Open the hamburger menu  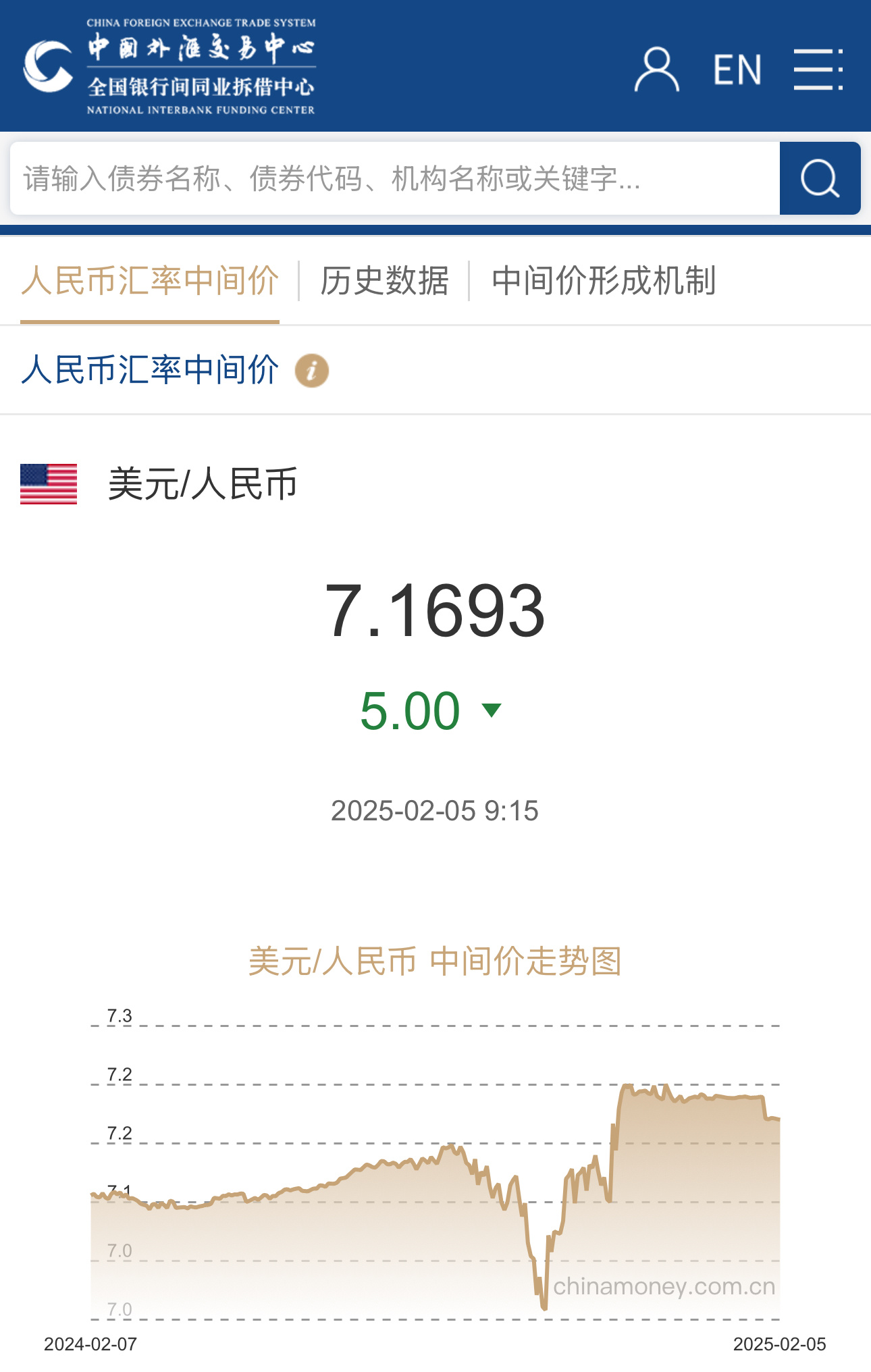pyautogui.click(x=818, y=70)
